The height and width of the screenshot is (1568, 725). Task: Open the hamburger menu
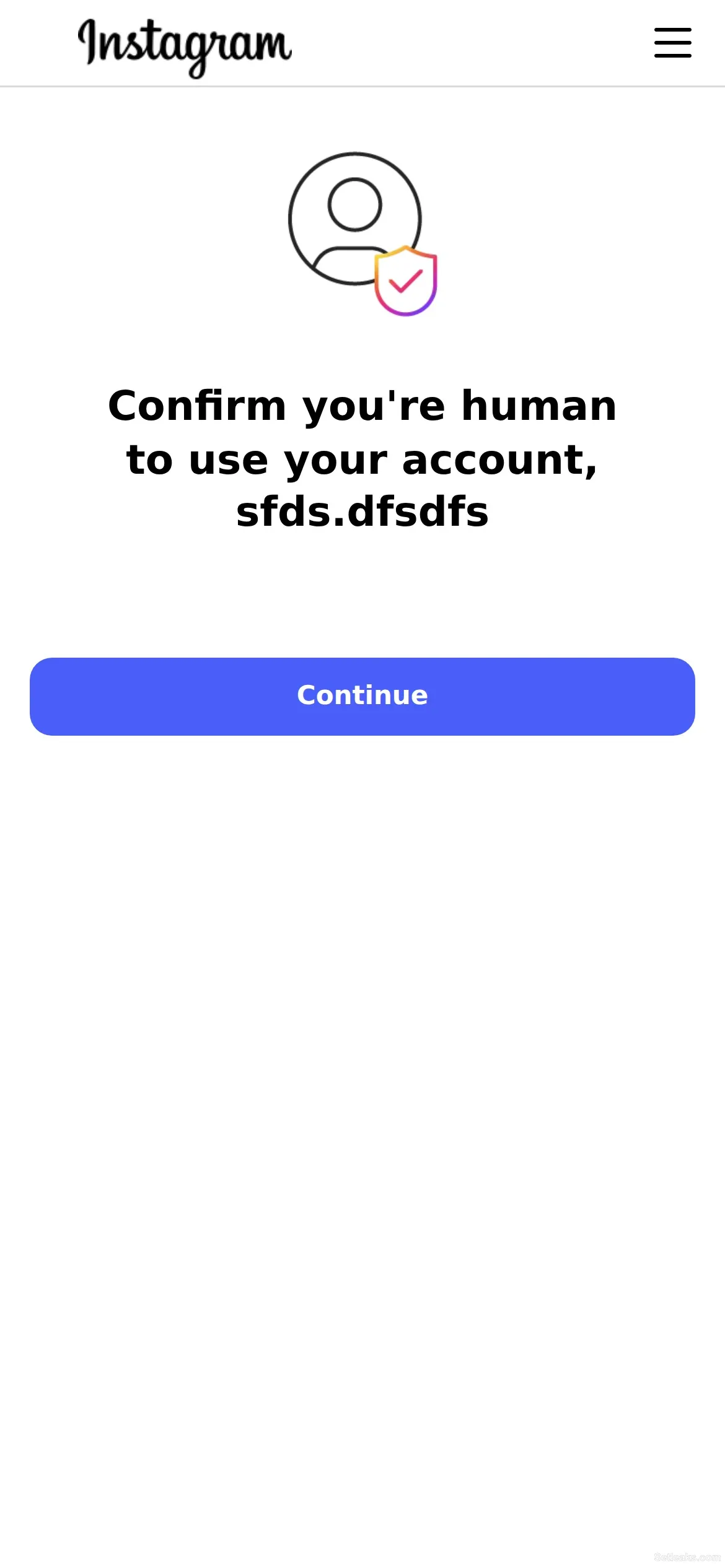click(x=672, y=43)
